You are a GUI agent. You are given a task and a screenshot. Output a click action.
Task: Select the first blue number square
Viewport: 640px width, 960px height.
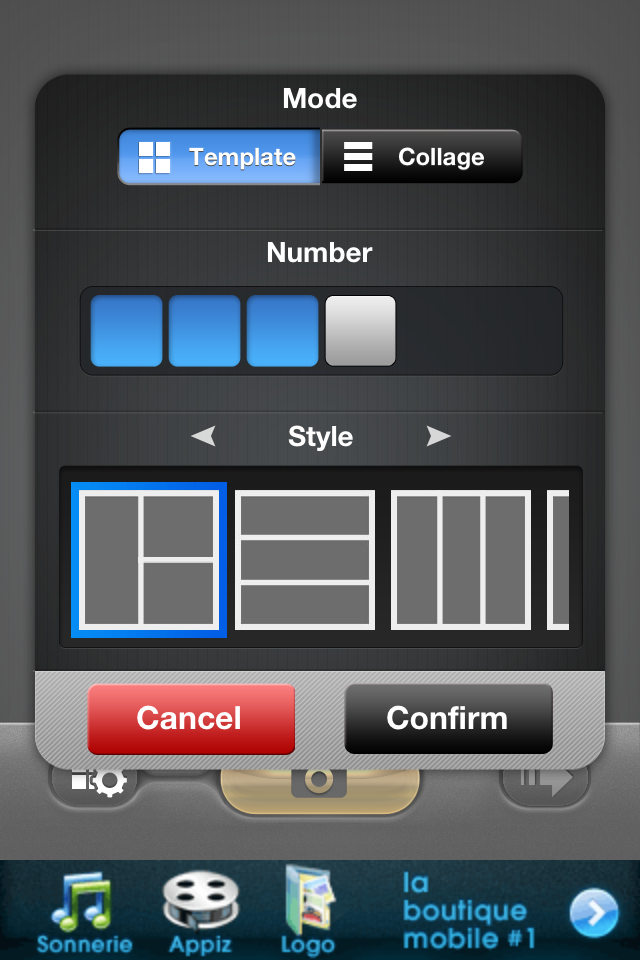point(126,331)
